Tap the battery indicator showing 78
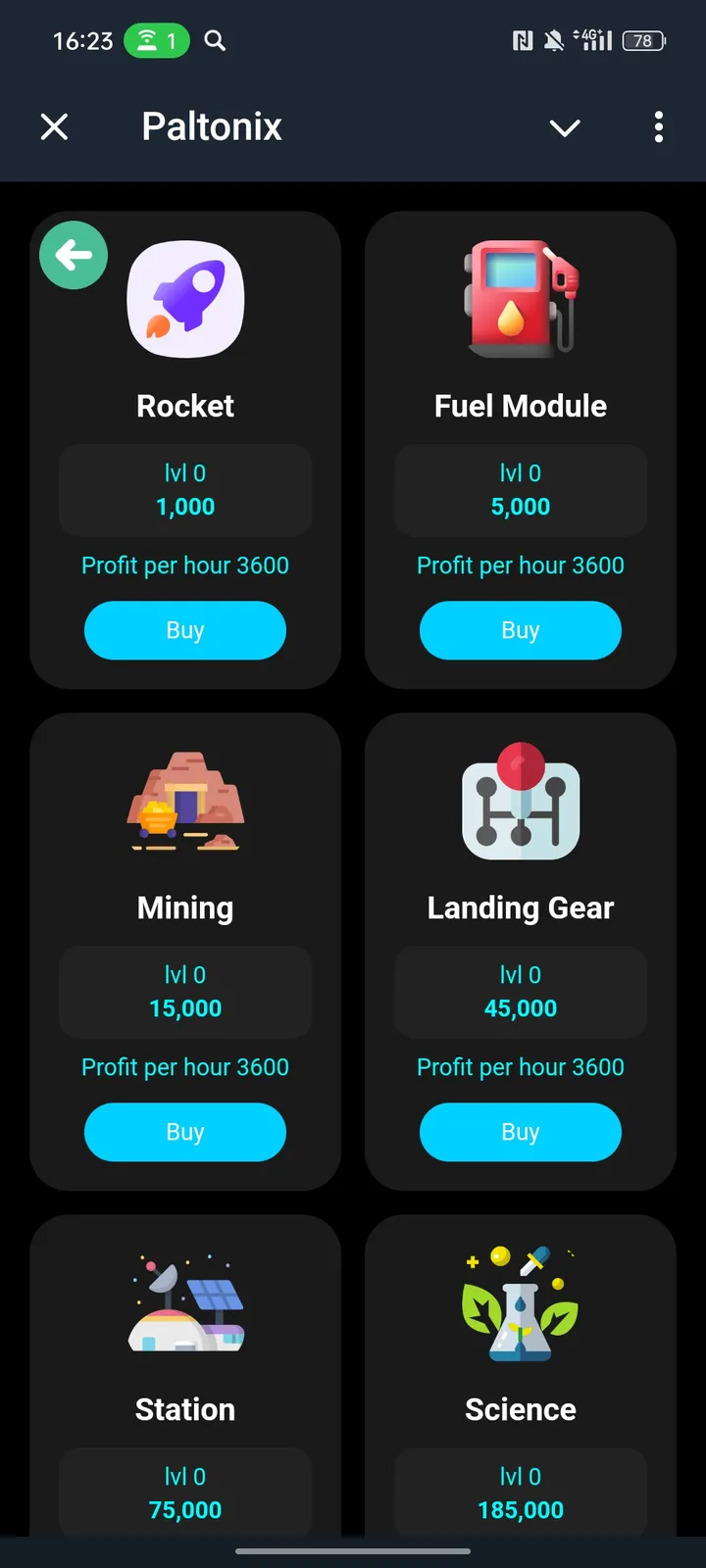 [644, 40]
